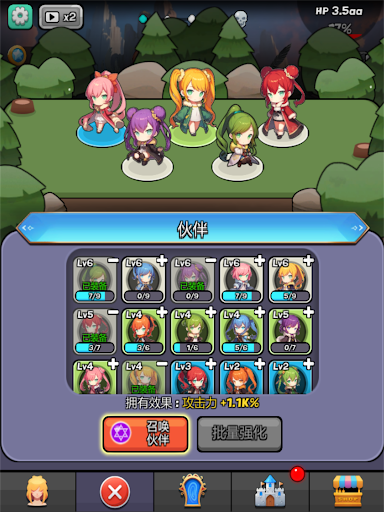Select Lv6 blonde companion with 5/9

pos(290,280)
